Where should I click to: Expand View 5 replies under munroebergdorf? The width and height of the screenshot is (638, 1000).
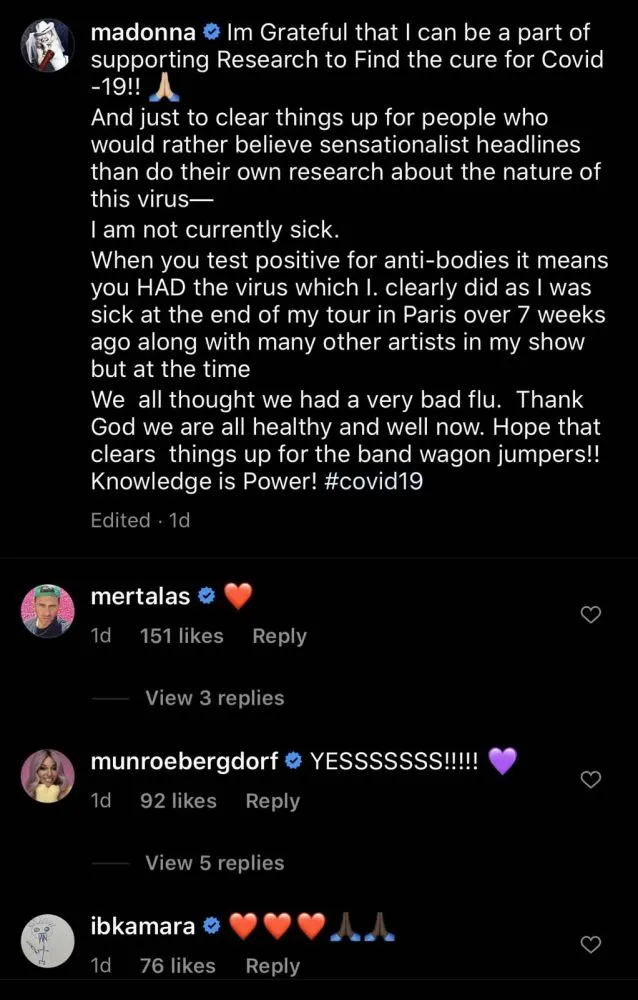214,863
